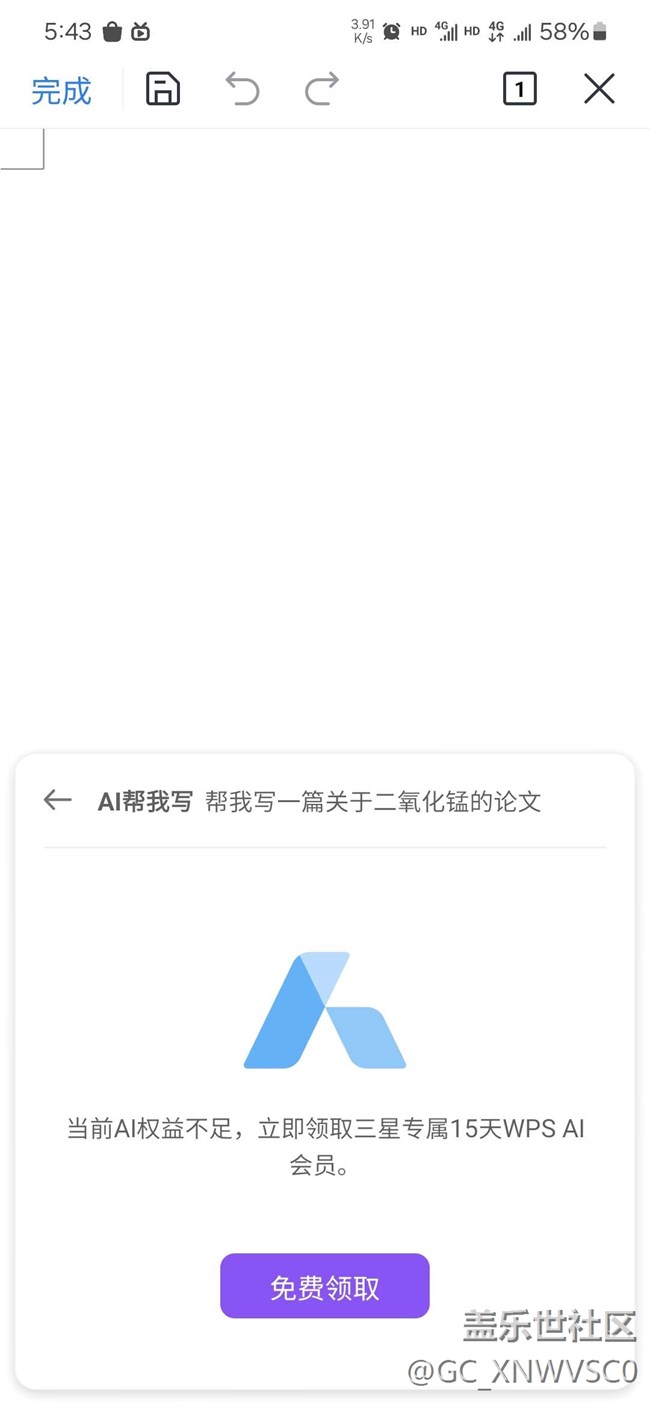Go back from the AI帮我写 panel
650x1408 pixels.
coord(58,800)
